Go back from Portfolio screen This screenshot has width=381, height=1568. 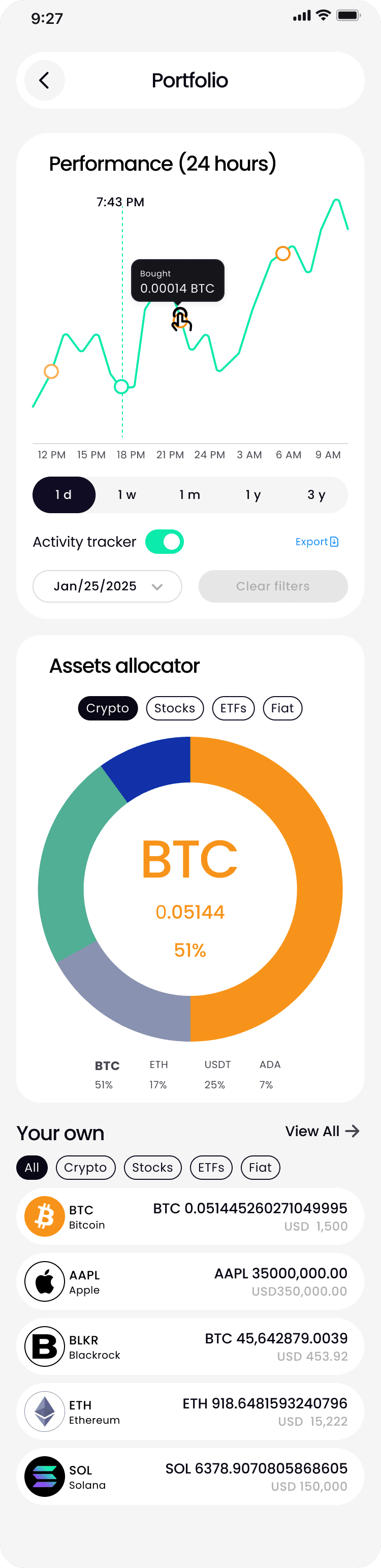pos(44,80)
